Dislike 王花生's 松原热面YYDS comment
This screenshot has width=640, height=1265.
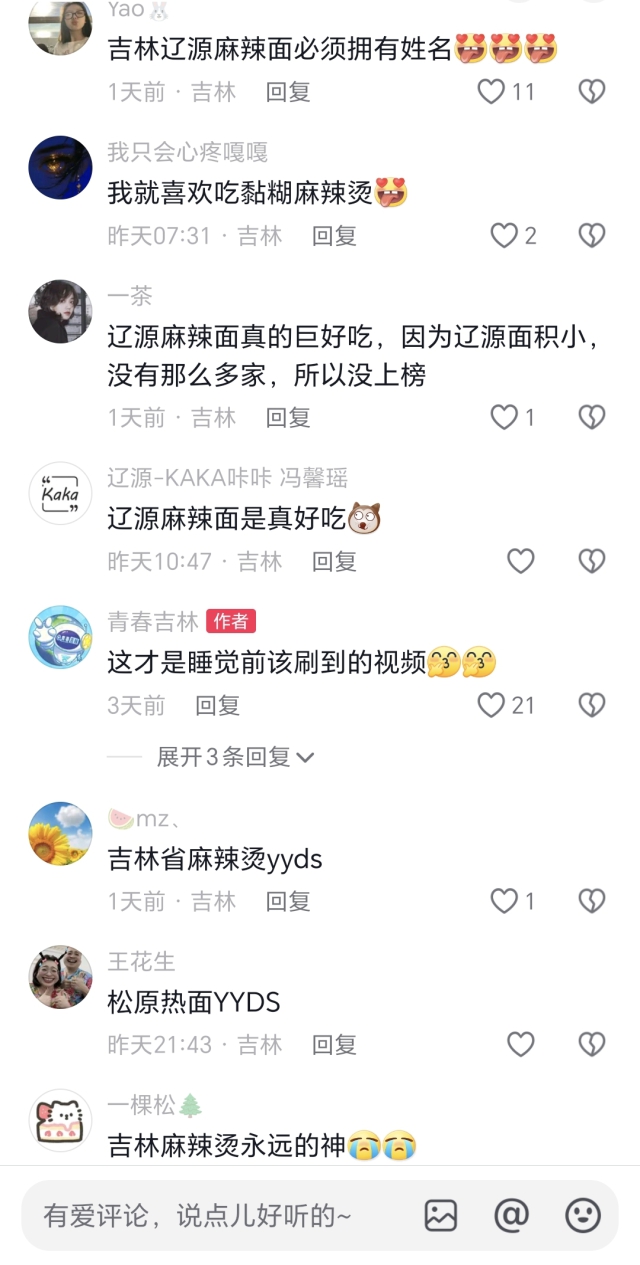pos(592,1045)
